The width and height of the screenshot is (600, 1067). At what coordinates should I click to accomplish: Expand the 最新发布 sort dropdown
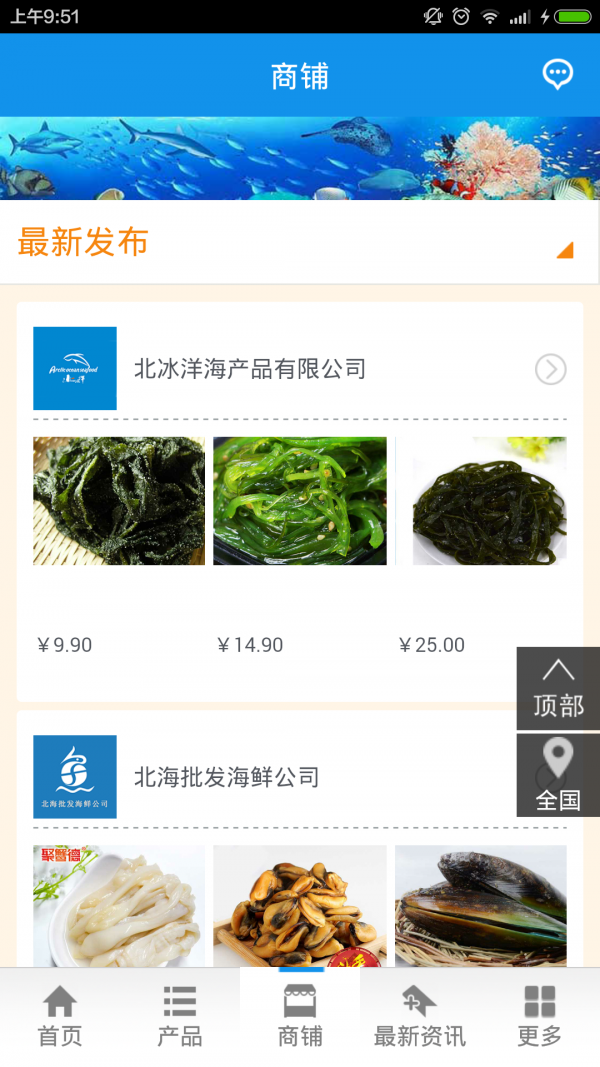coord(565,249)
